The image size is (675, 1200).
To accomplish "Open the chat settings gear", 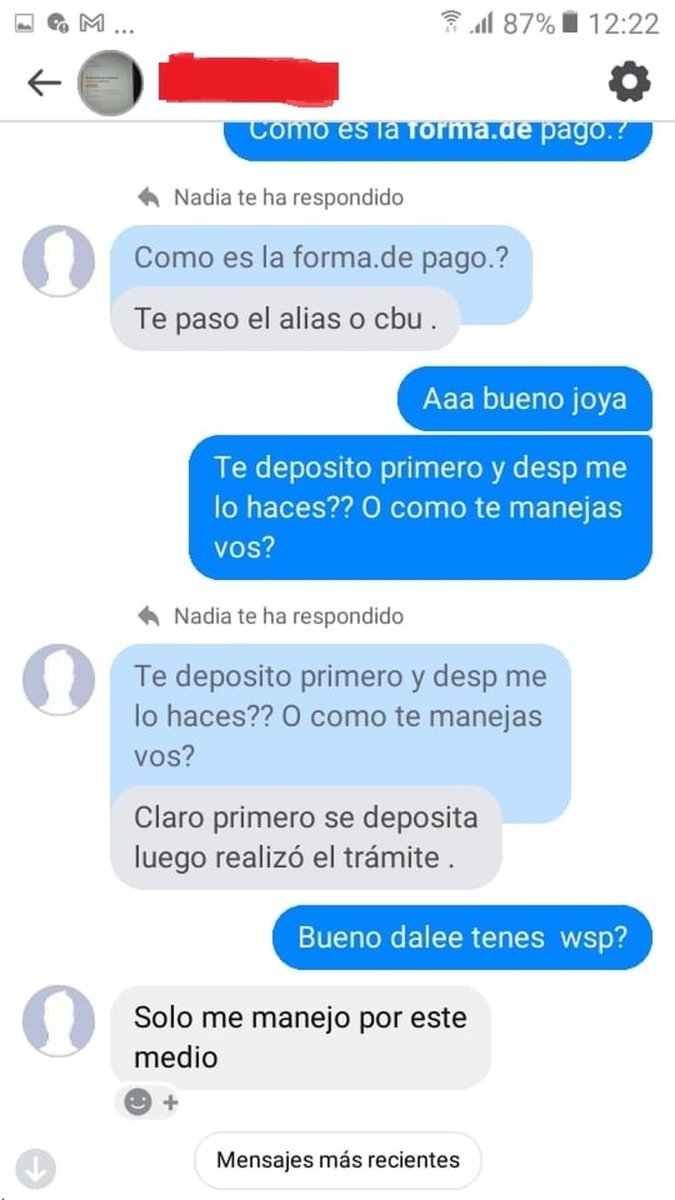I will (629, 83).
